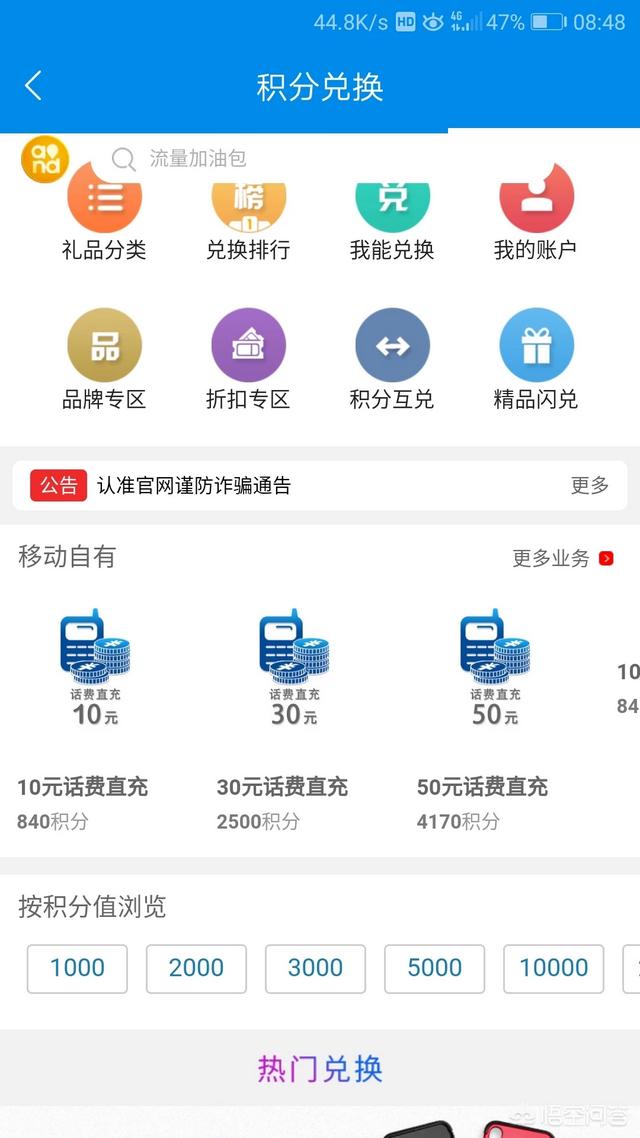Browse gifts worth 1000 points
640x1138 pixels.
coord(77,968)
